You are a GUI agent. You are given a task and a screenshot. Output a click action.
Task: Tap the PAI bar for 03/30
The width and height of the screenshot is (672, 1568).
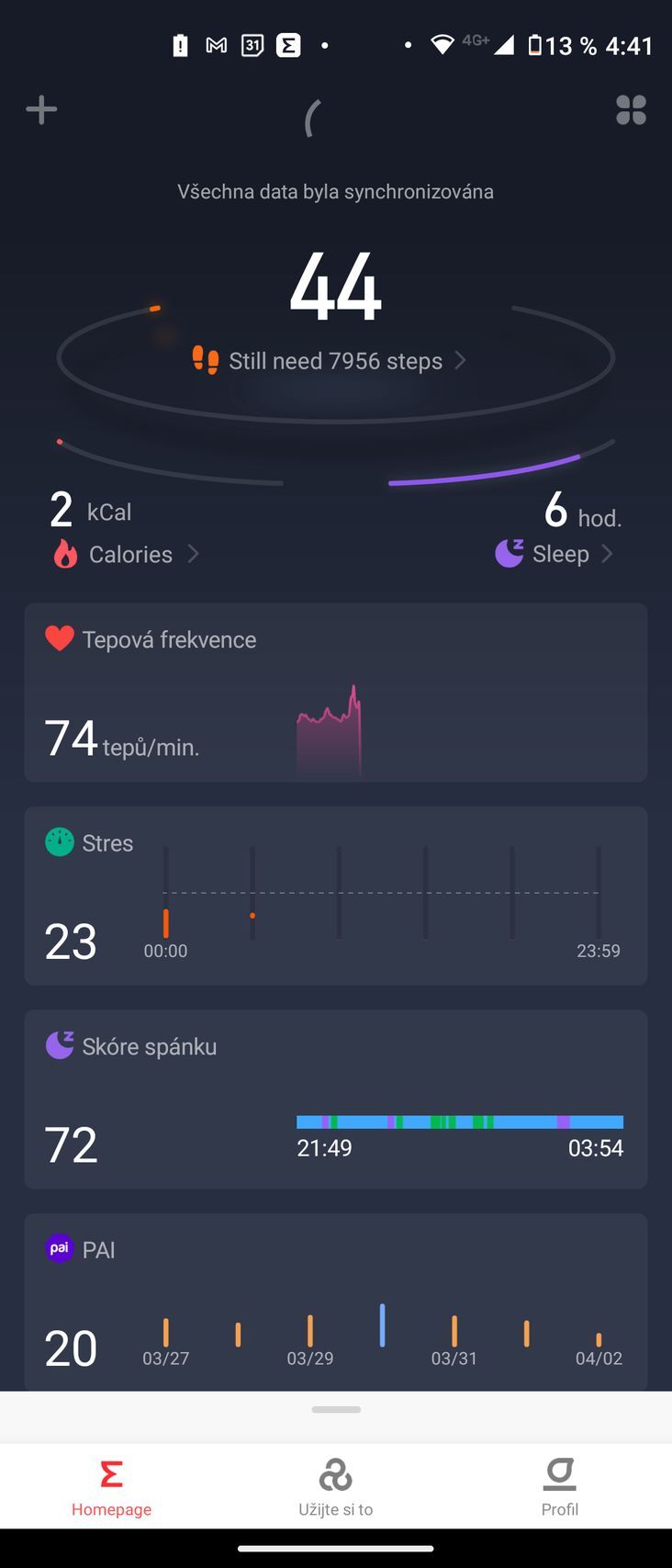click(x=383, y=1325)
